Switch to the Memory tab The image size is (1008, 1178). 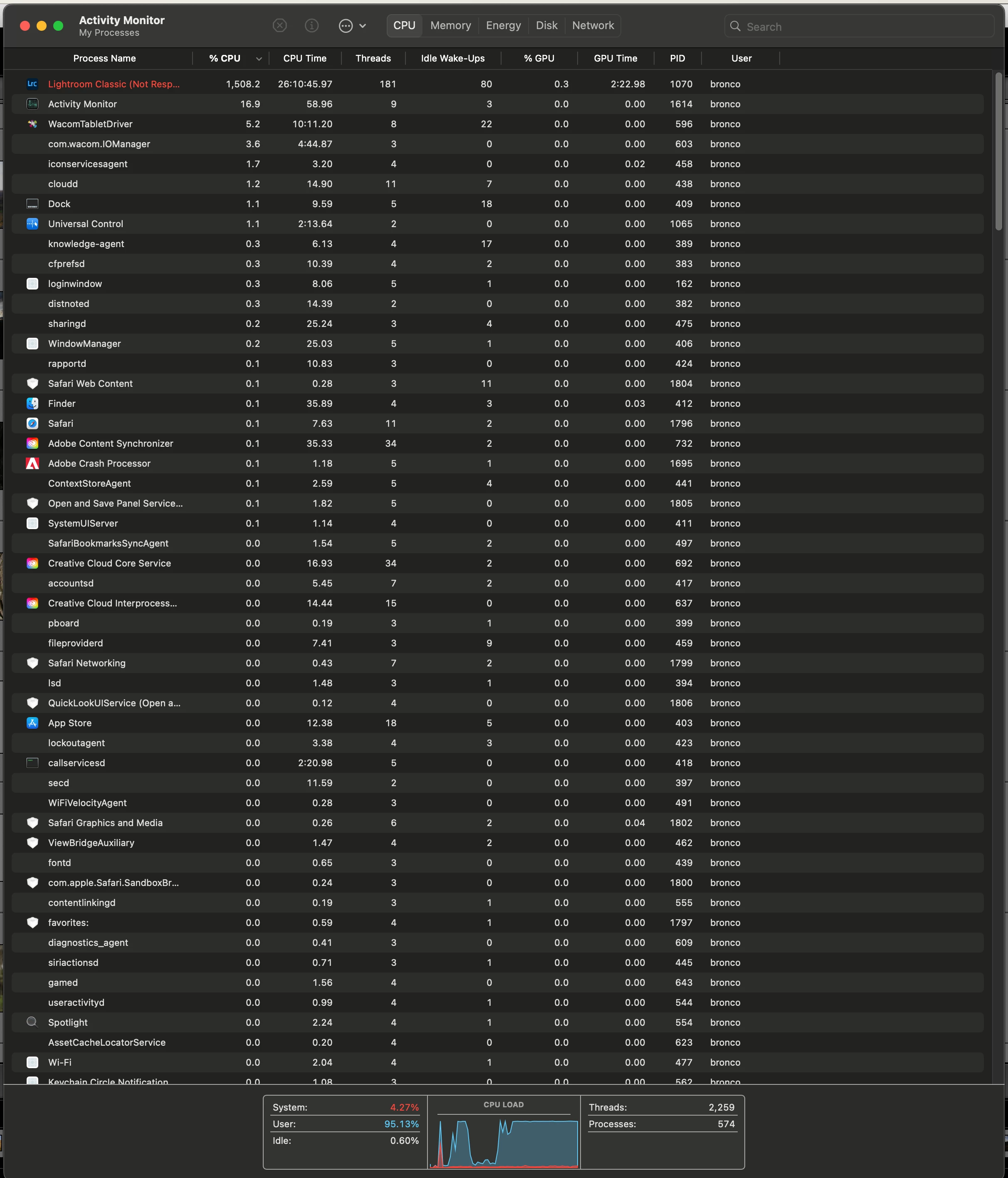450,26
